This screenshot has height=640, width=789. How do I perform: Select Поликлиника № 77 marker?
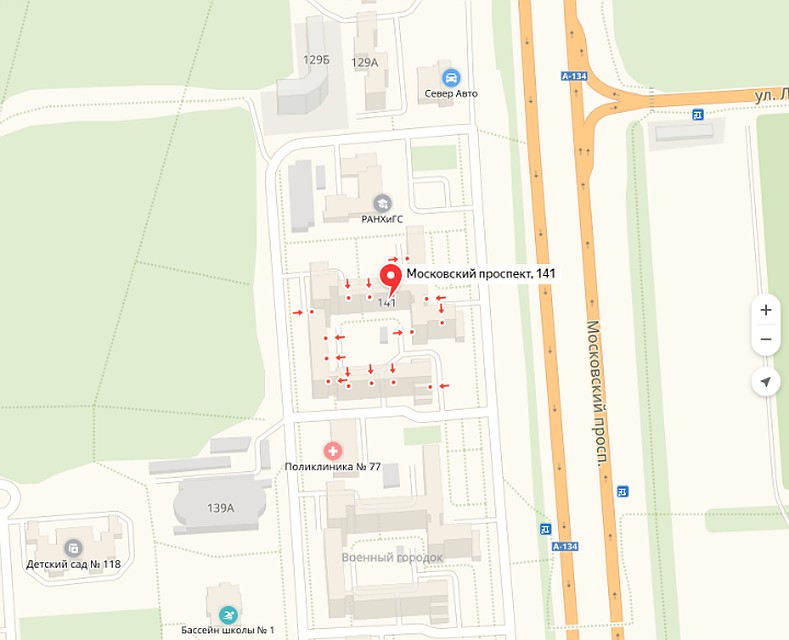pyautogui.click(x=332, y=450)
